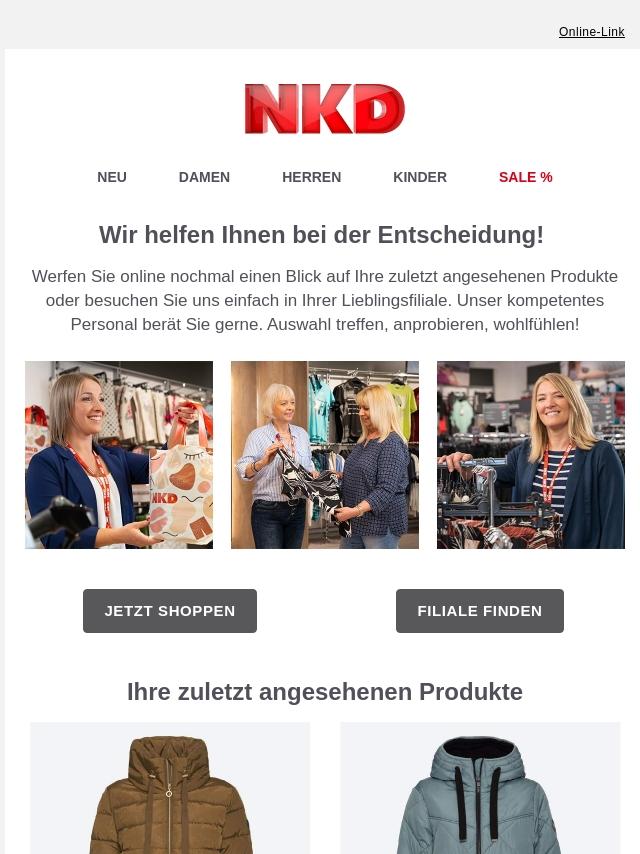The width and height of the screenshot is (640, 854).
Task: Open the DAMEN section
Action: tap(204, 177)
